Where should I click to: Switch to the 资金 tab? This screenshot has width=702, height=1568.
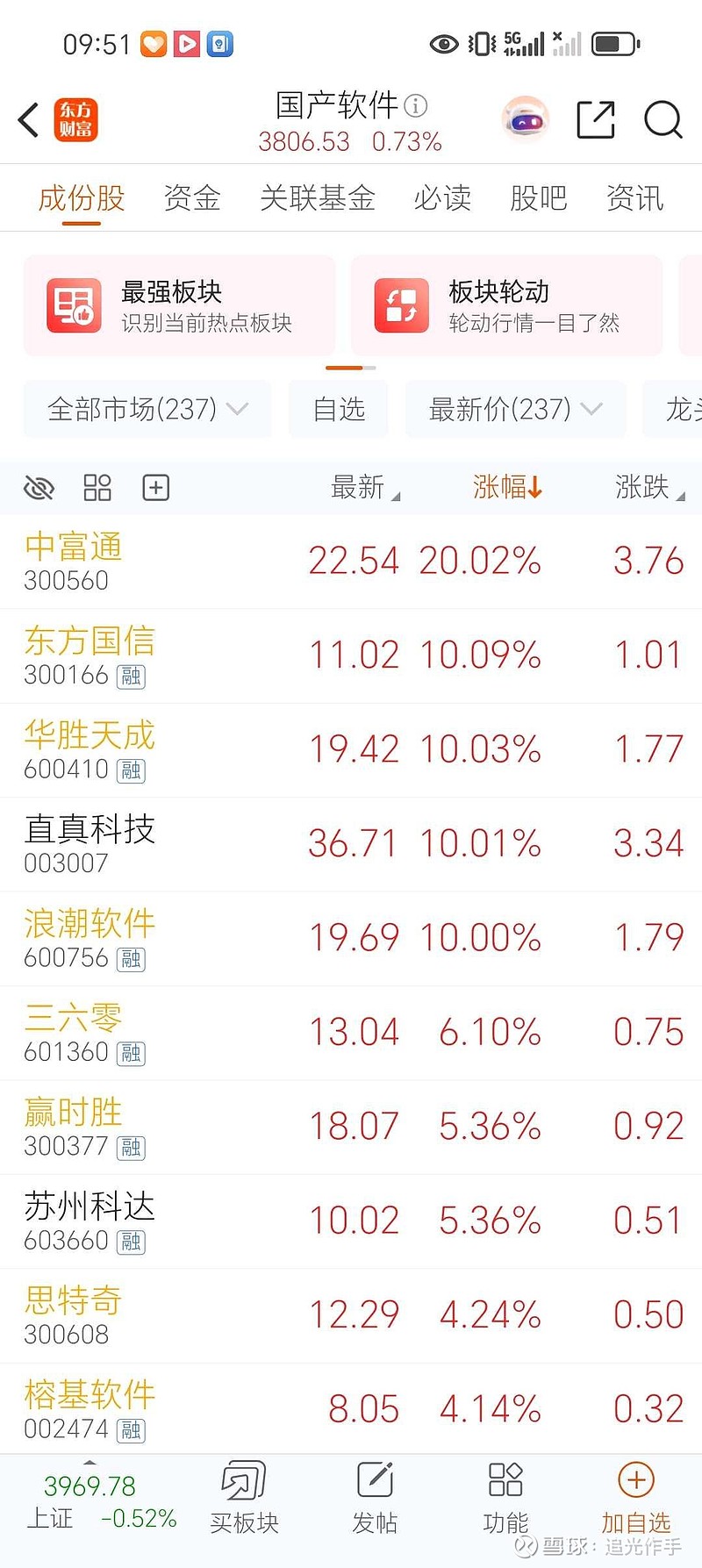point(191,197)
